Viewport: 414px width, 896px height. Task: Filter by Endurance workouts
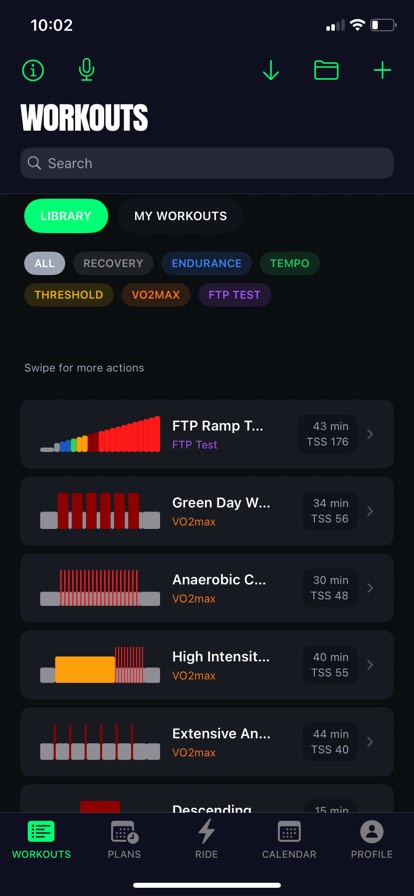click(206, 263)
